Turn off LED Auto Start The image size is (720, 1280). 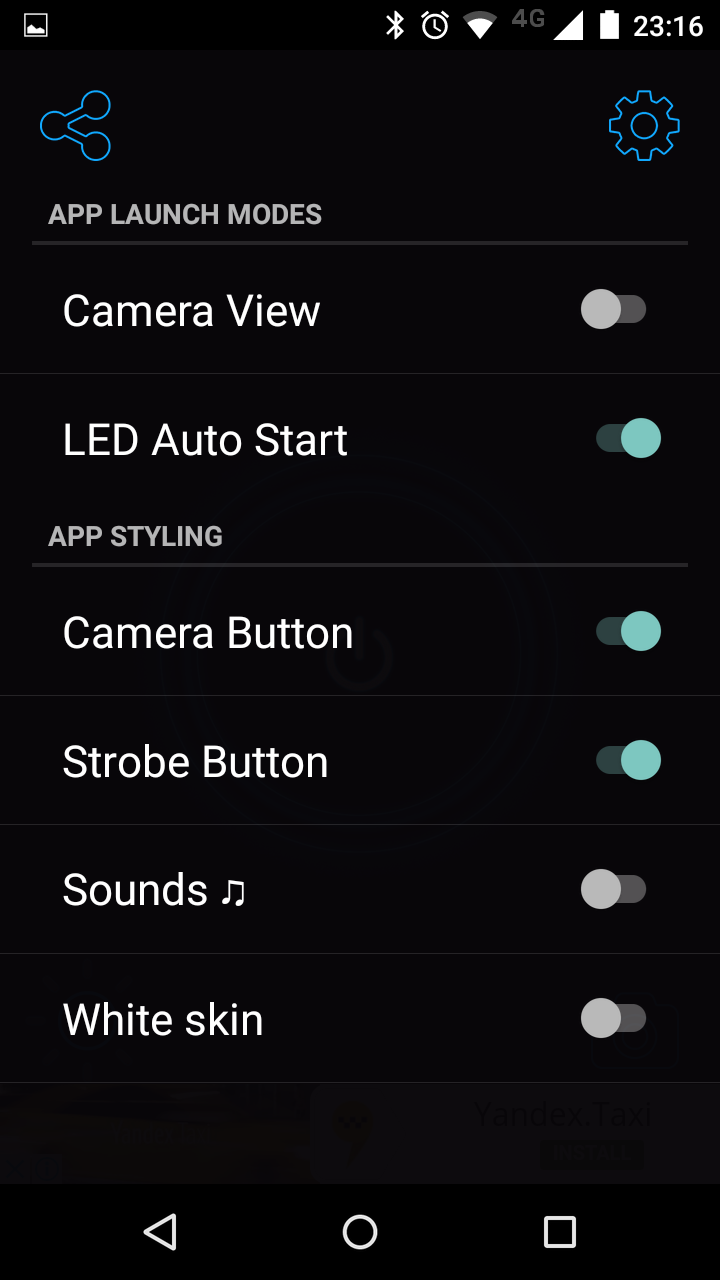pyautogui.click(x=629, y=438)
